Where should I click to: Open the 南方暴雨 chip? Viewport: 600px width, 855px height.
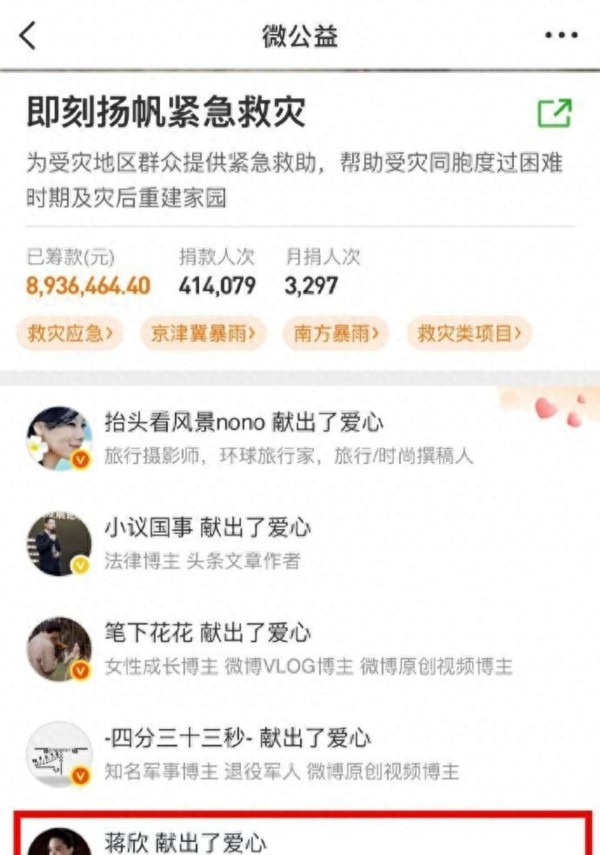tap(336, 333)
